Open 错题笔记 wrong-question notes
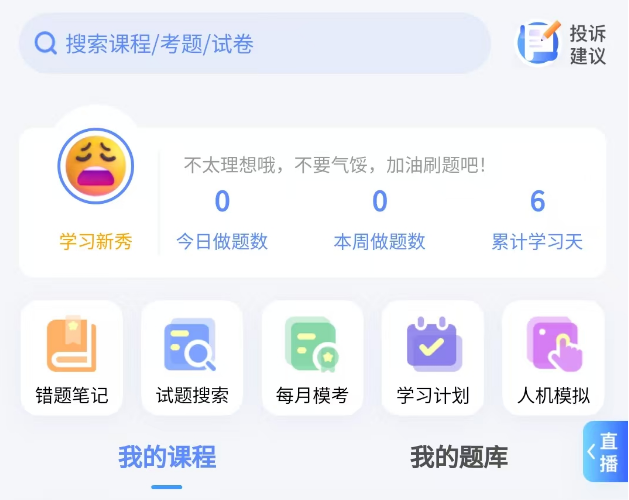Image resolution: width=629 pixels, height=500 pixels. pyautogui.click(x=72, y=357)
